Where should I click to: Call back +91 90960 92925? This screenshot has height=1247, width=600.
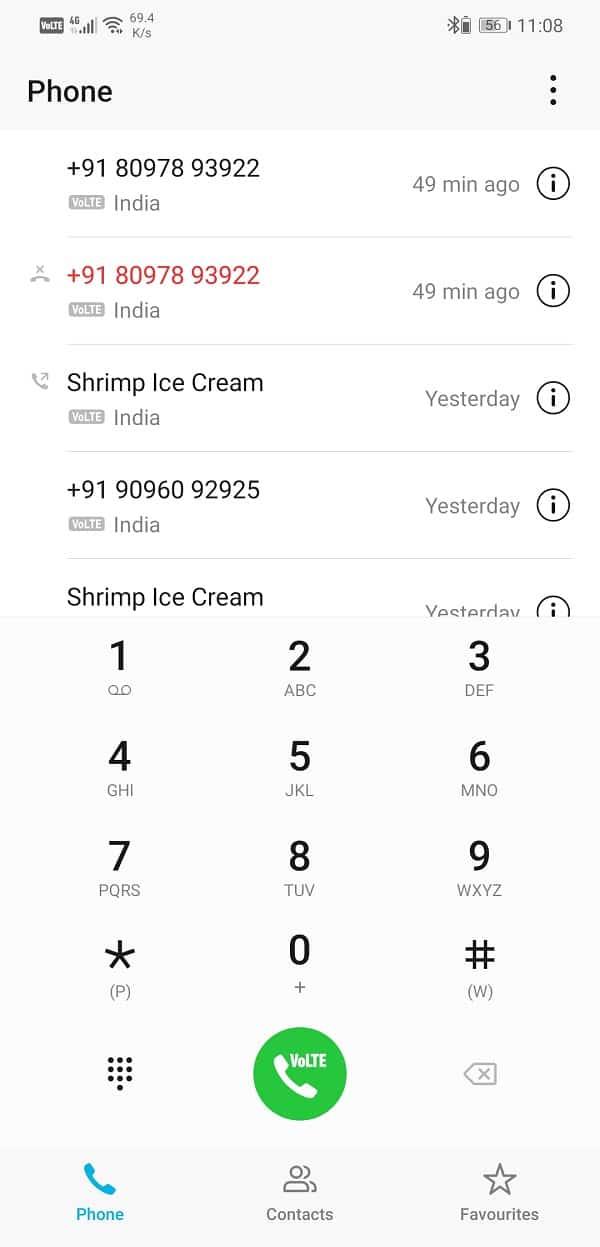click(240, 504)
